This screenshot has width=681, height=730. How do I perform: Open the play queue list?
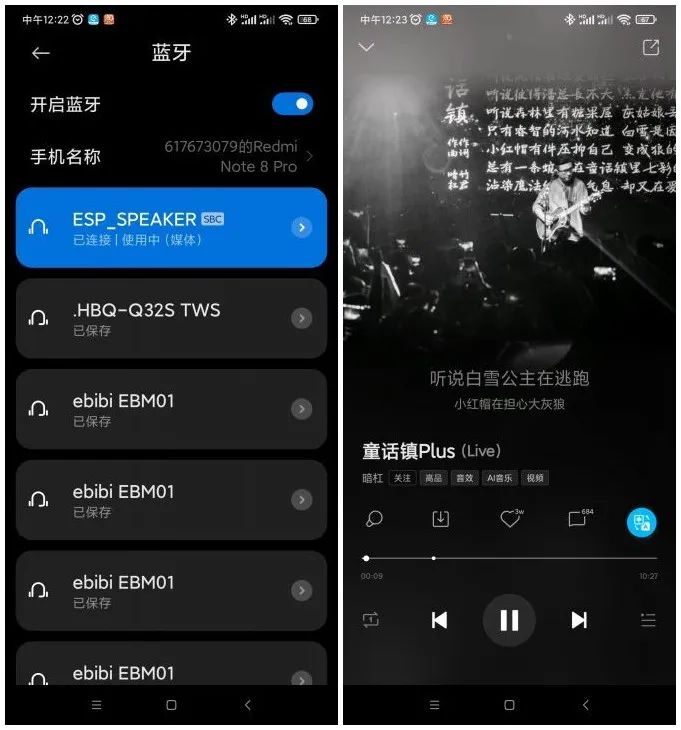point(648,620)
